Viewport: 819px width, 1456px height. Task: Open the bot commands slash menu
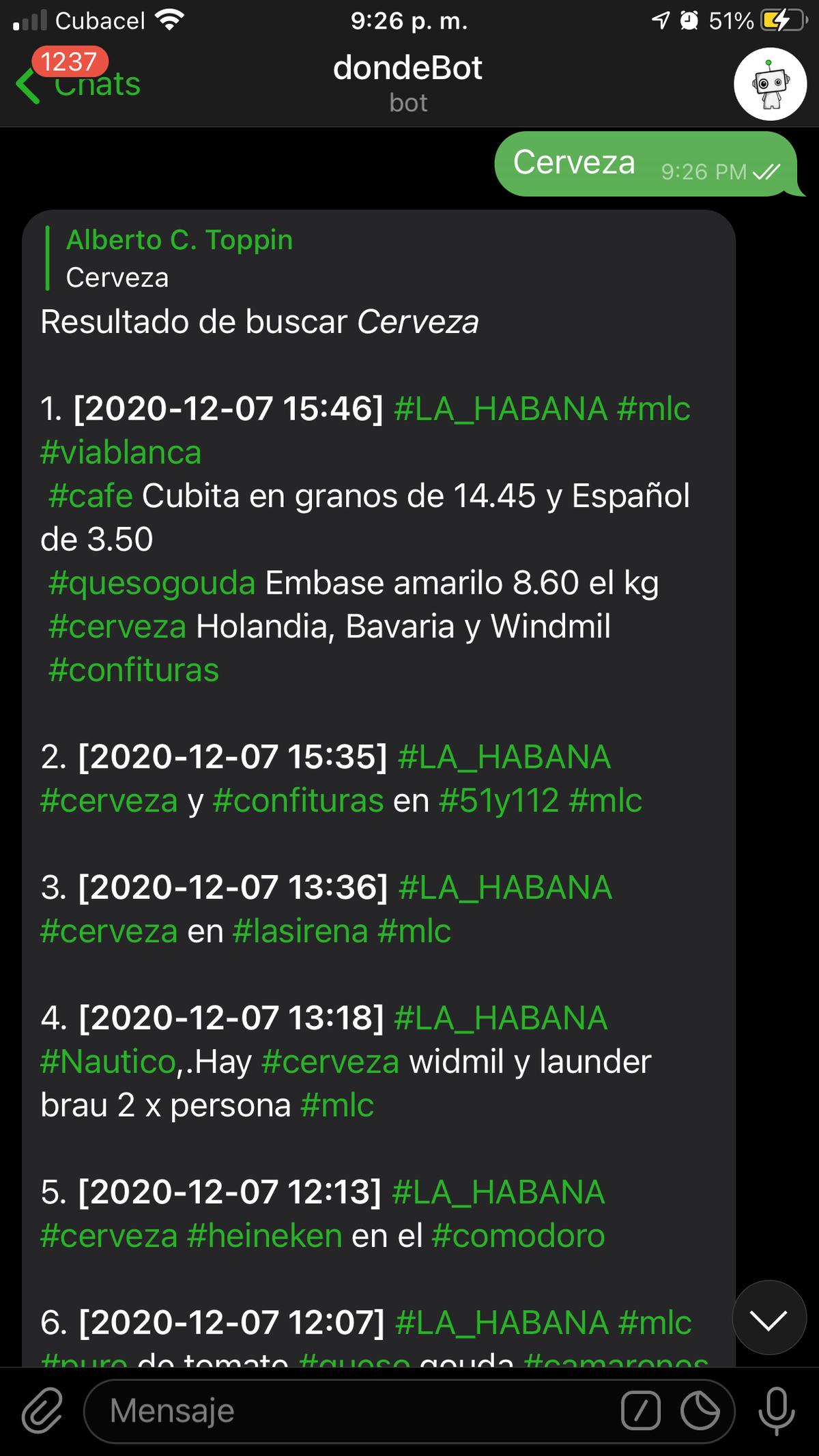click(641, 1411)
